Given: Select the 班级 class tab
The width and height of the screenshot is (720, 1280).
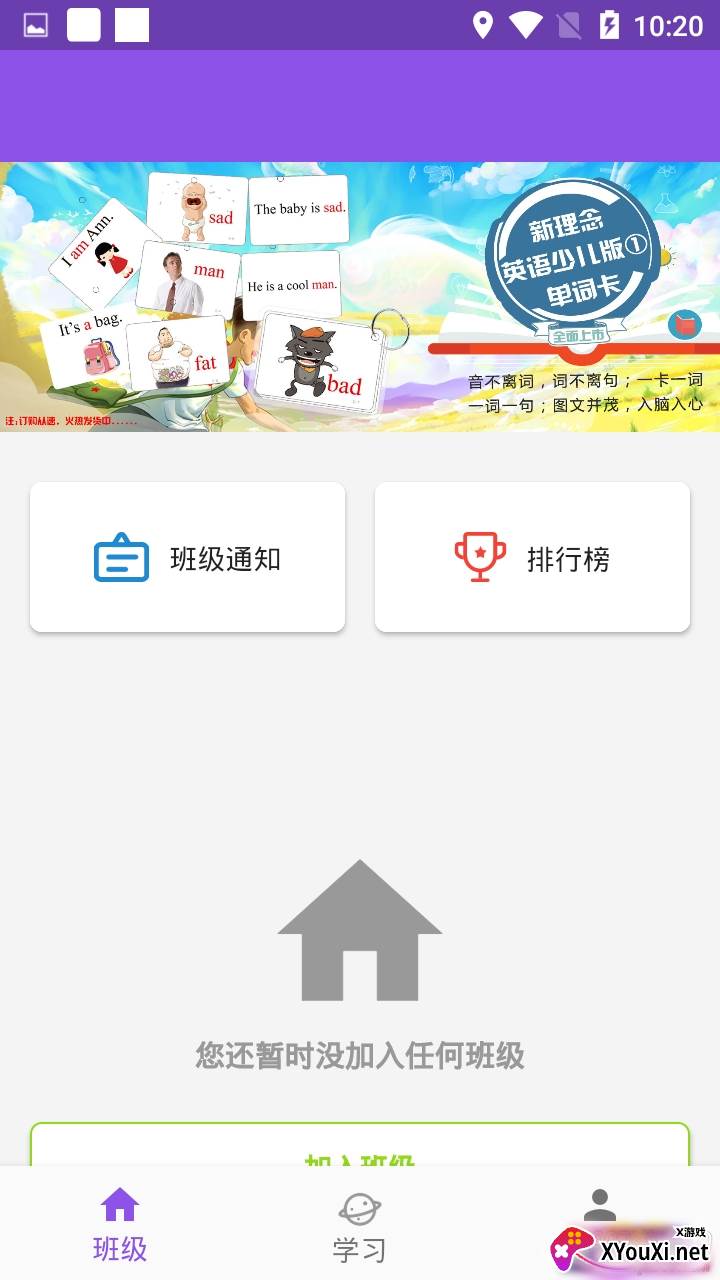Looking at the screenshot, I should (x=120, y=1226).
